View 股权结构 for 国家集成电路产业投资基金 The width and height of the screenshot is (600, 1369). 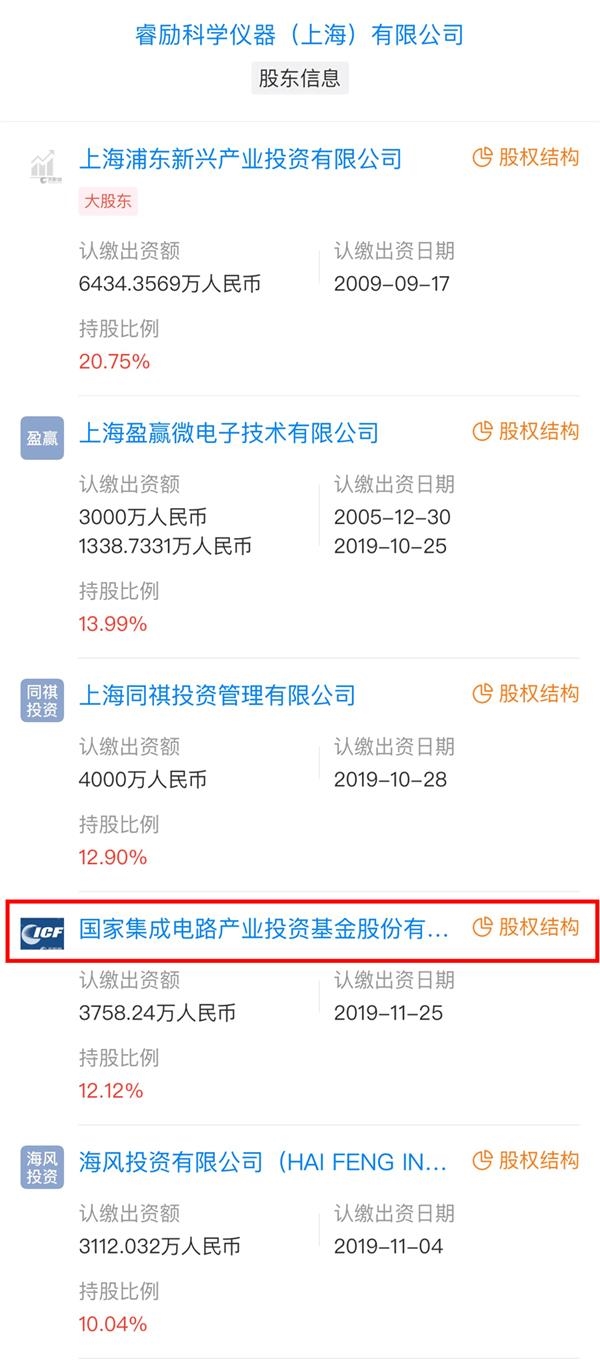click(526, 927)
